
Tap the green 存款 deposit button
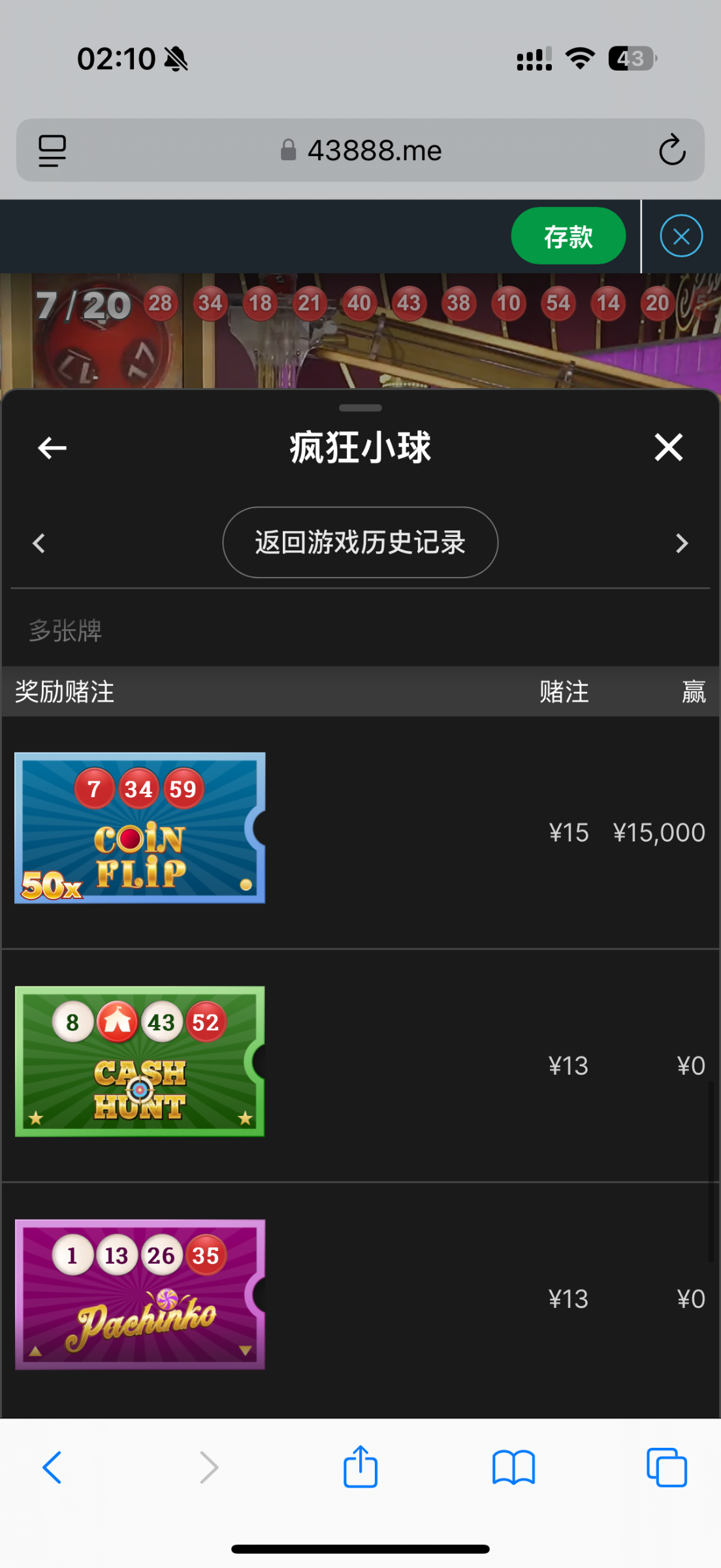[568, 236]
